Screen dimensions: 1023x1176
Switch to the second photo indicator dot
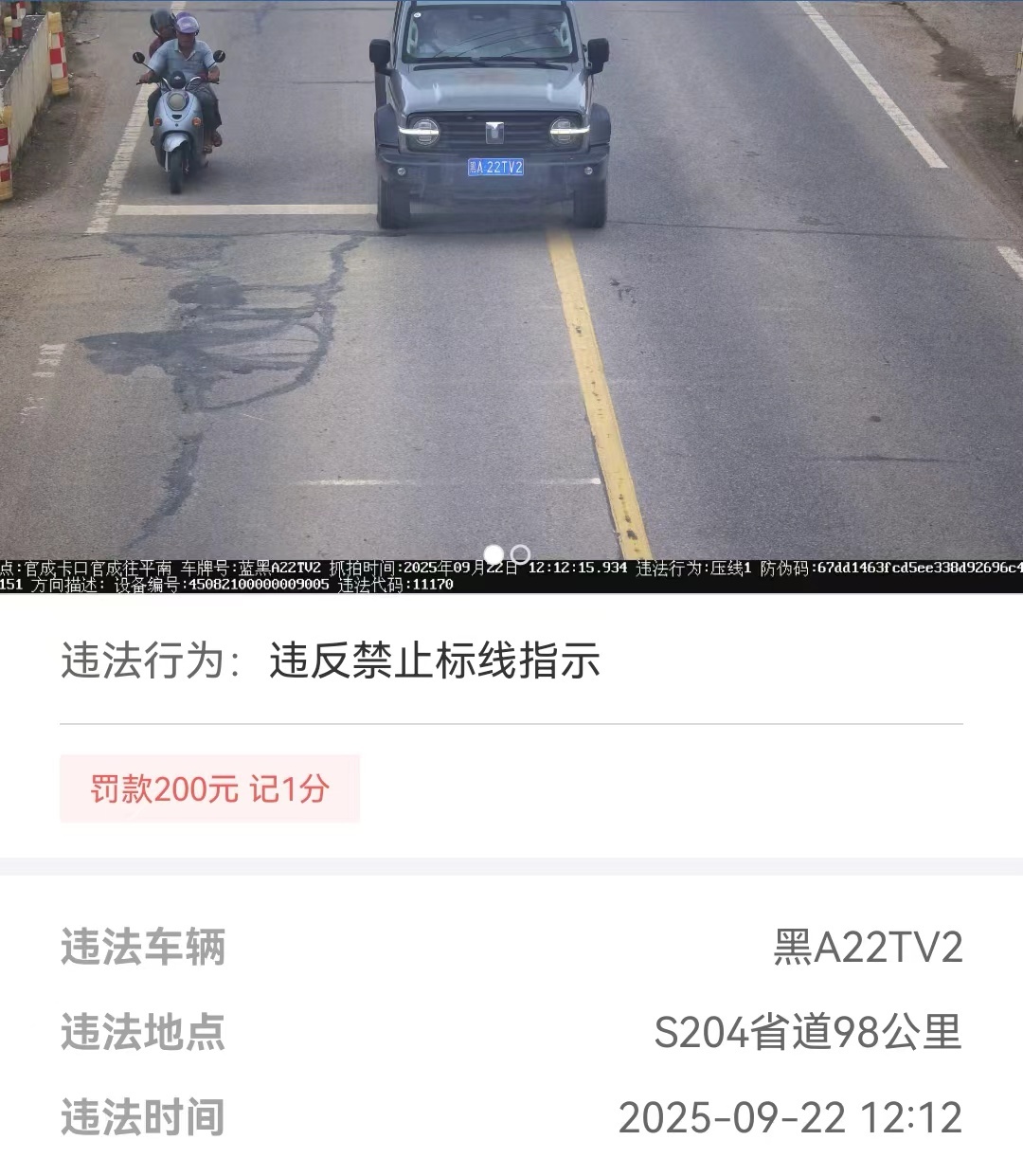(520, 554)
